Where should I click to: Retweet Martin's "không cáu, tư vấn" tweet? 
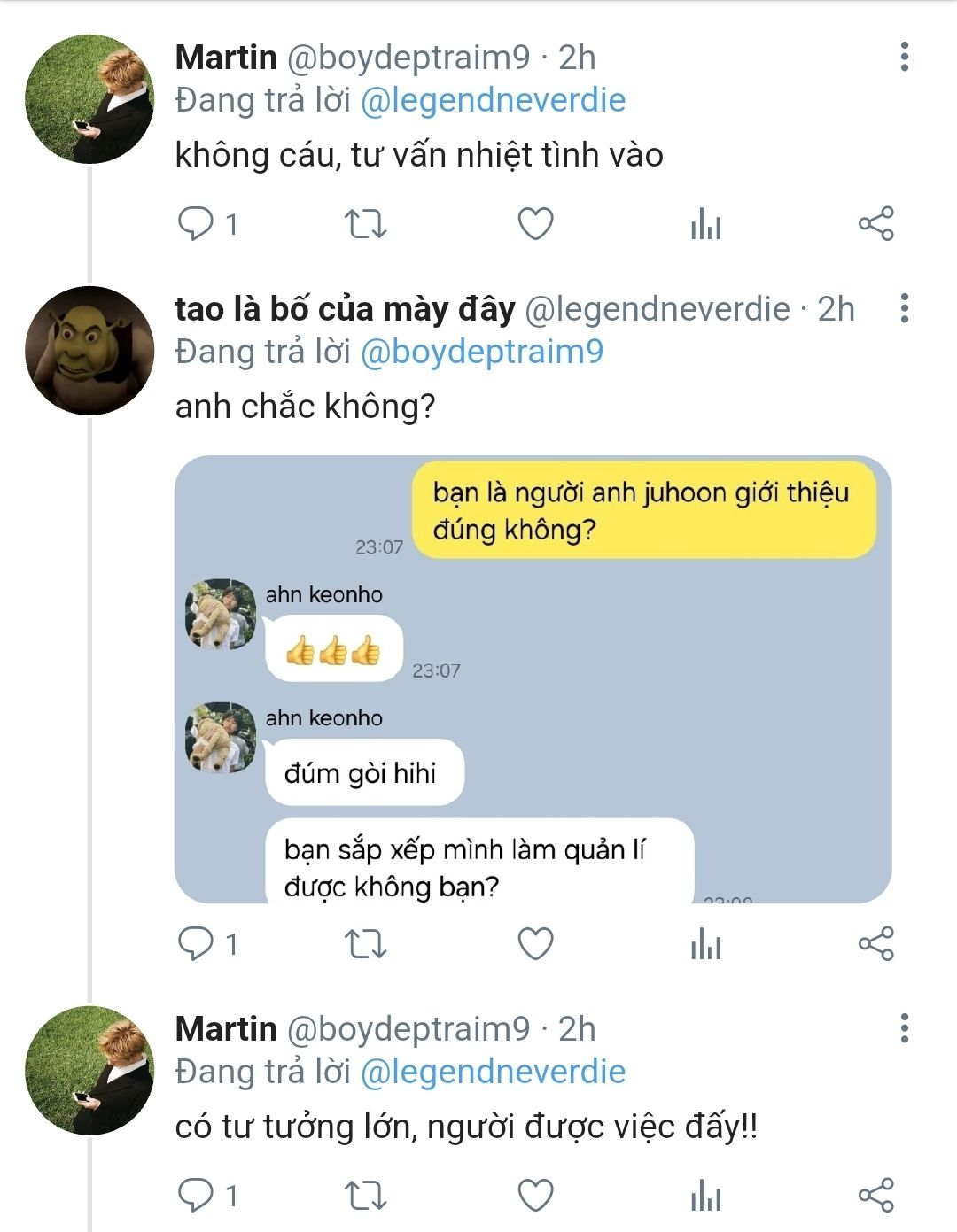(365, 224)
